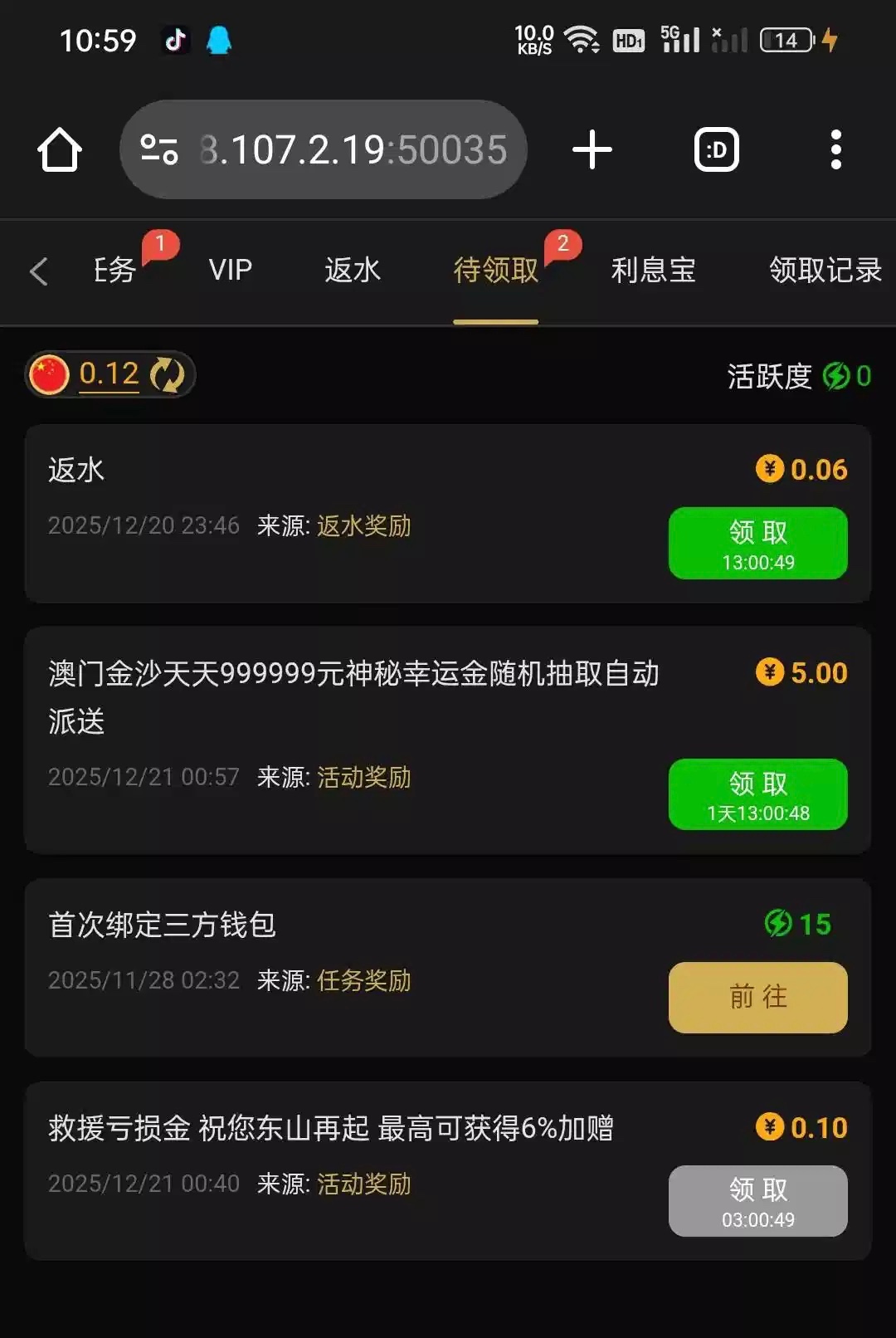Select the 待领取 tab
This screenshot has height=1338, width=896.
[x=495, y=271]
